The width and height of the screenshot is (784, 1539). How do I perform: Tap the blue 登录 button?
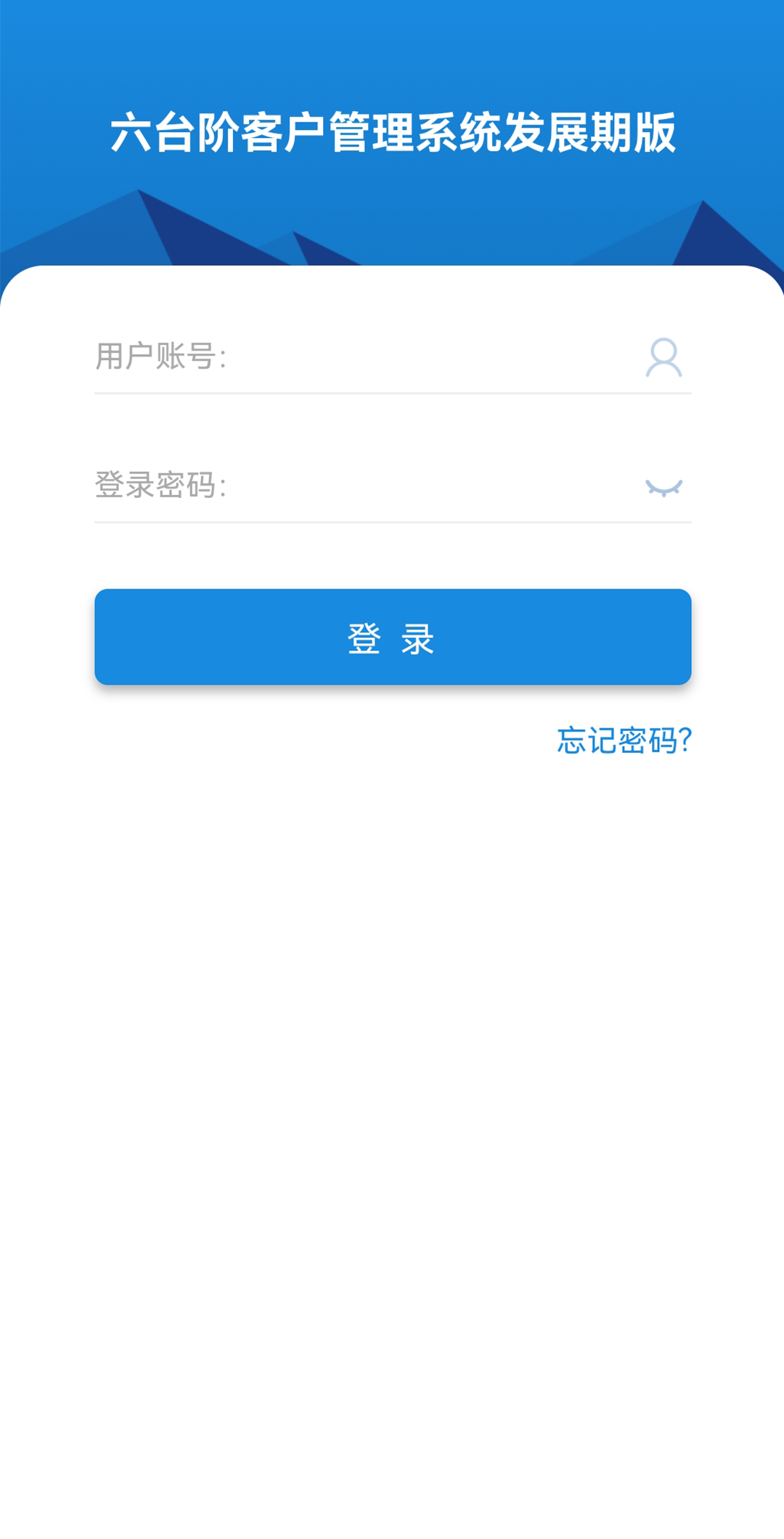pyautogui.click(x=393, y=637)
